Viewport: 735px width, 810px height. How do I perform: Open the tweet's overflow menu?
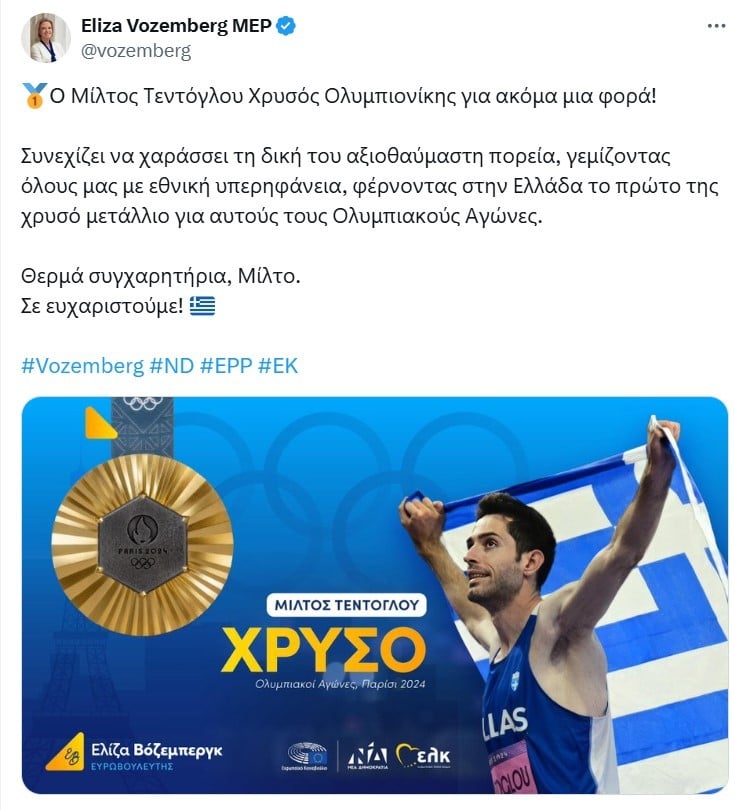point(716,26)
